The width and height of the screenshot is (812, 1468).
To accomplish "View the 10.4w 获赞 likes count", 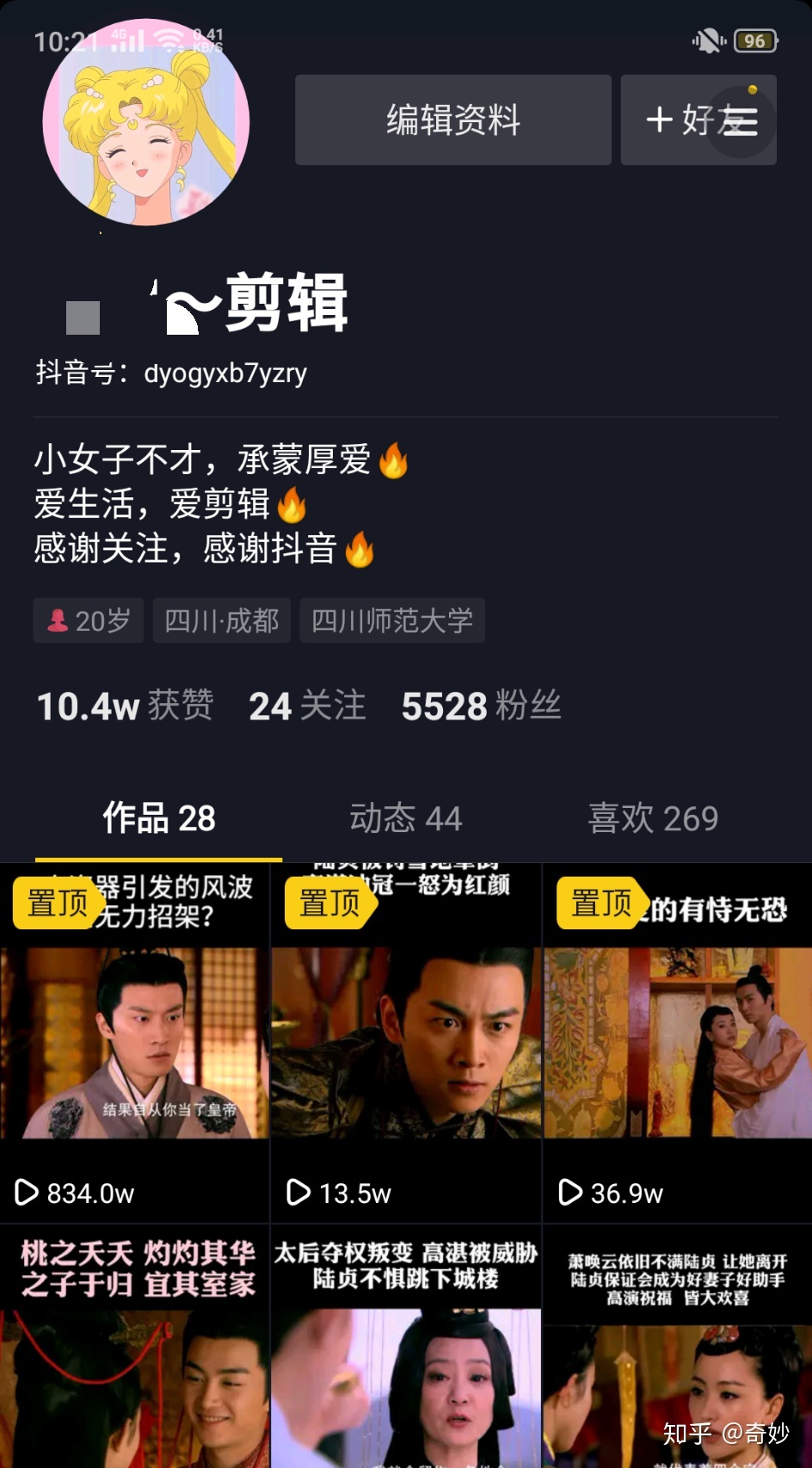I will [125, 706].
